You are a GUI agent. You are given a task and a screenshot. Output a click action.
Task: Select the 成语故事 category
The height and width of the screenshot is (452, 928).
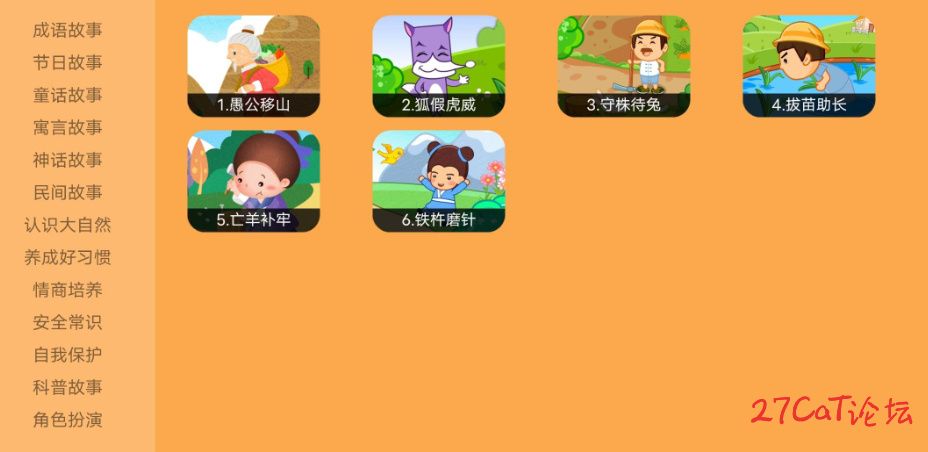point(67,30)
